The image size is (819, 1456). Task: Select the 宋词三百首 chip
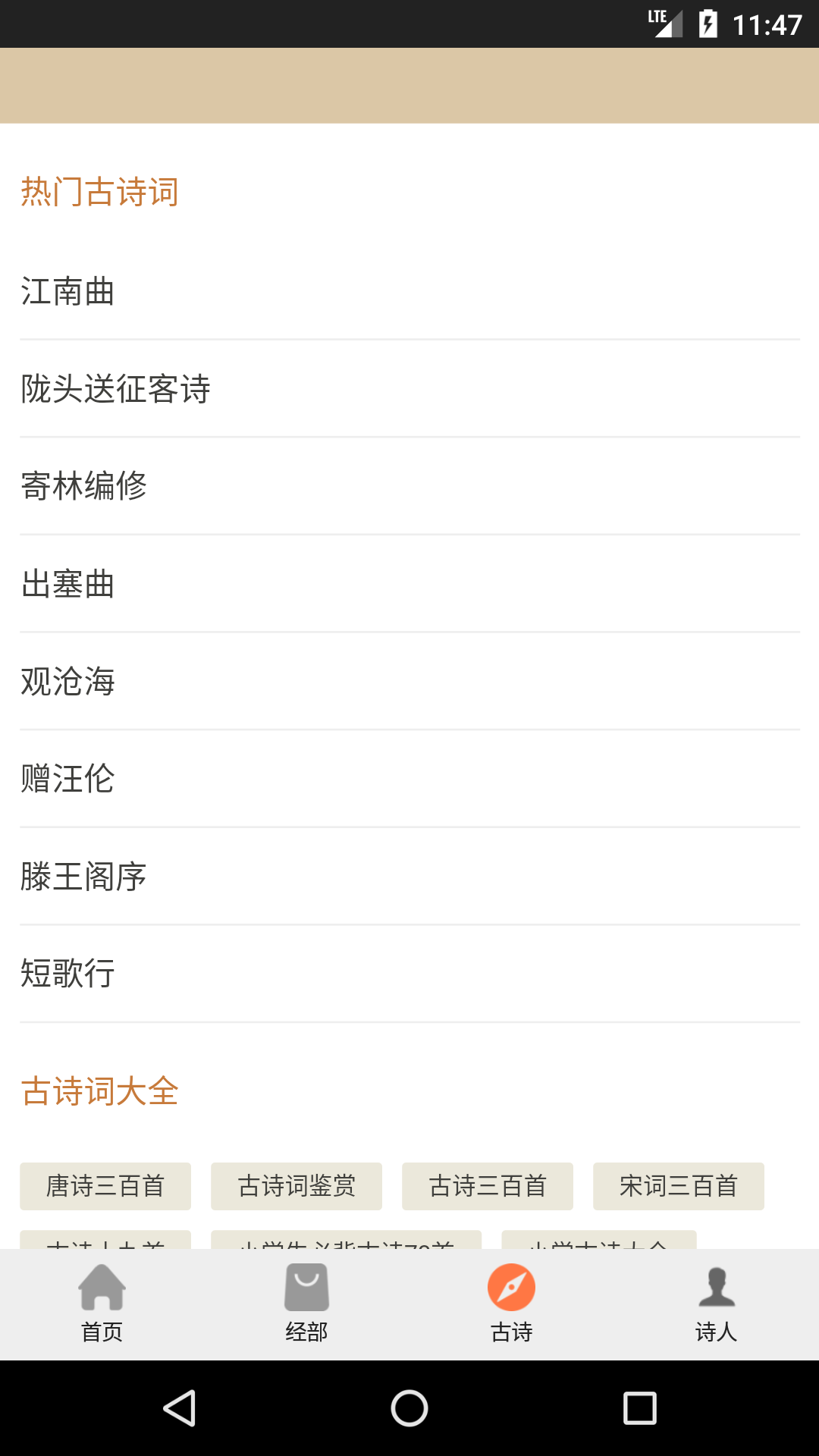tap(679, 1186)
